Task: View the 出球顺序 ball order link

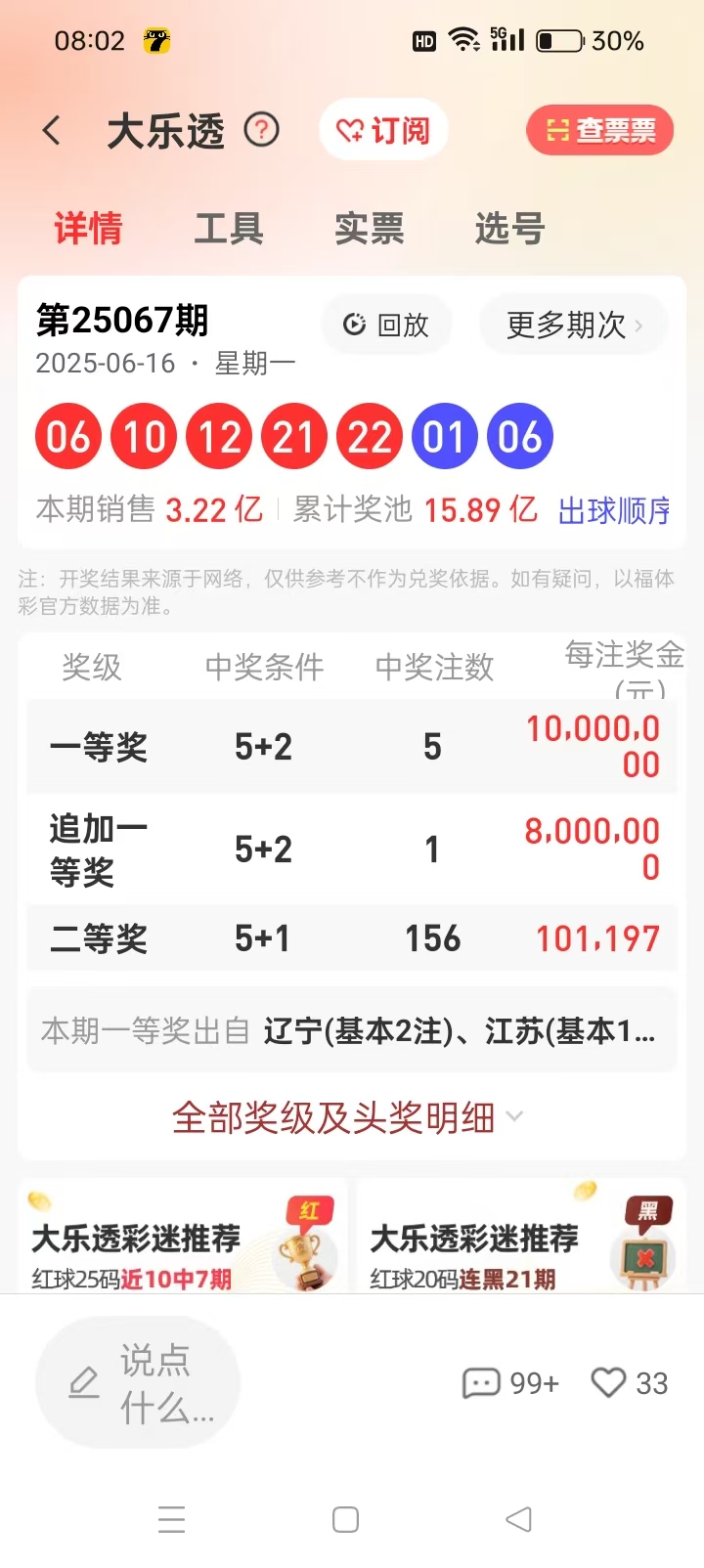Action: tap(614, 510)
